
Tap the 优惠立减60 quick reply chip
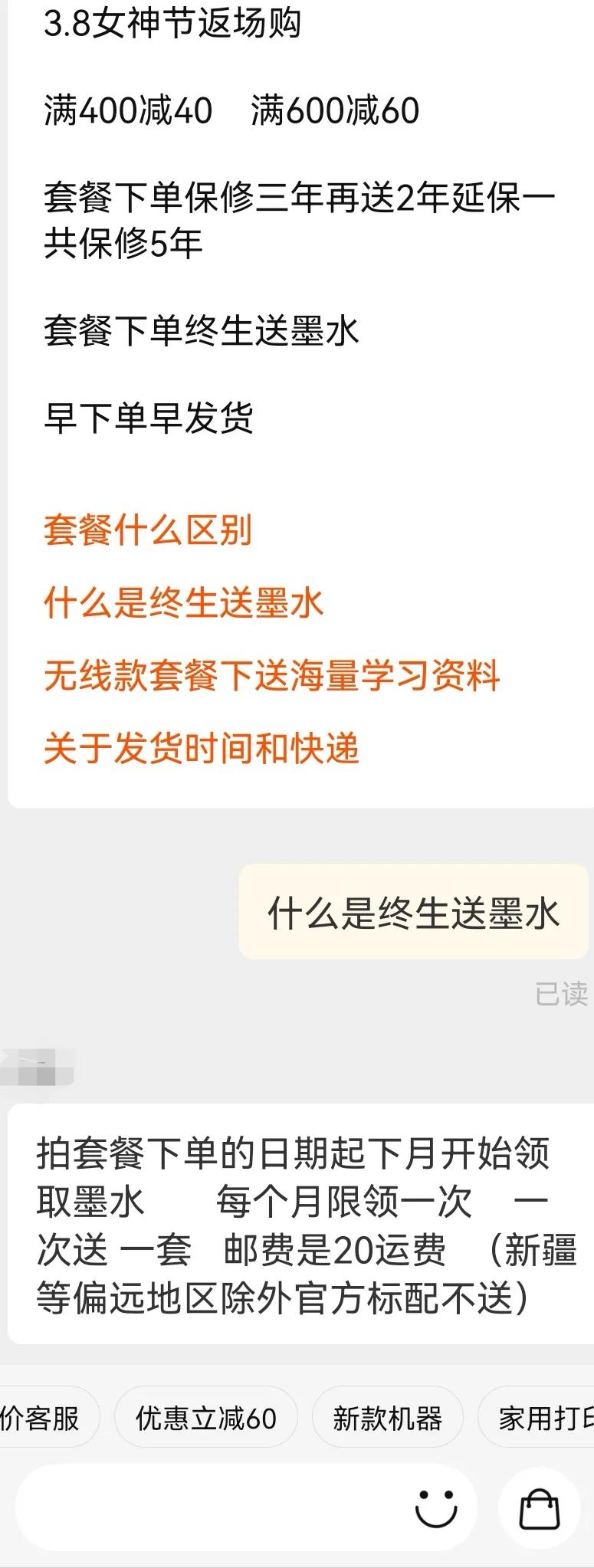205,1417
